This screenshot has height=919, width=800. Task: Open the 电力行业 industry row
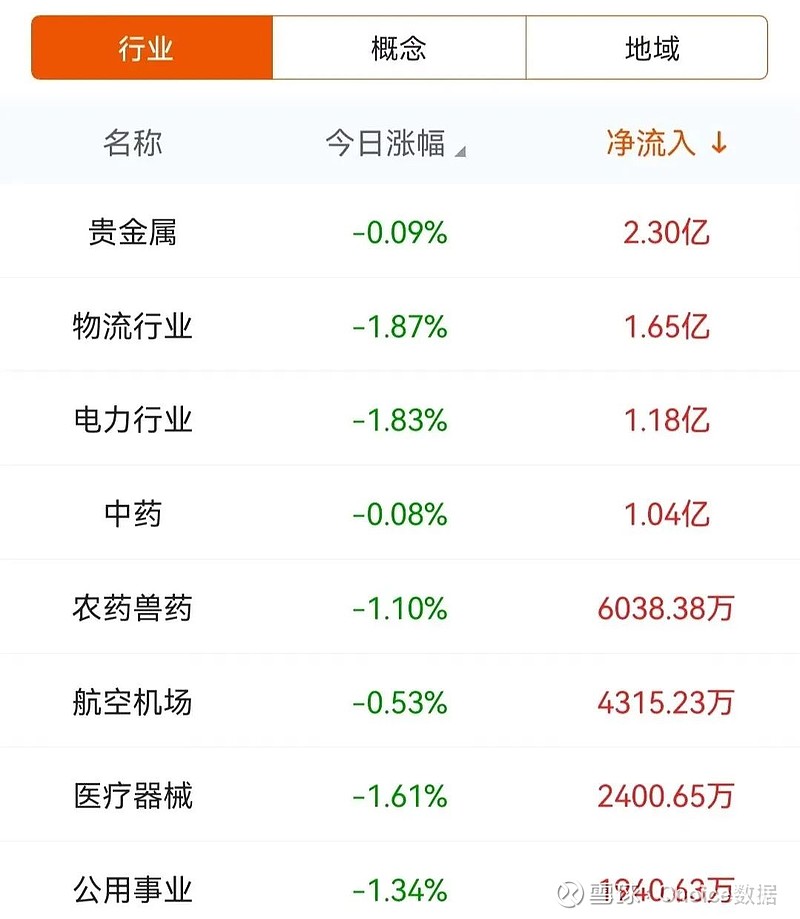click(x=130, y=419)
